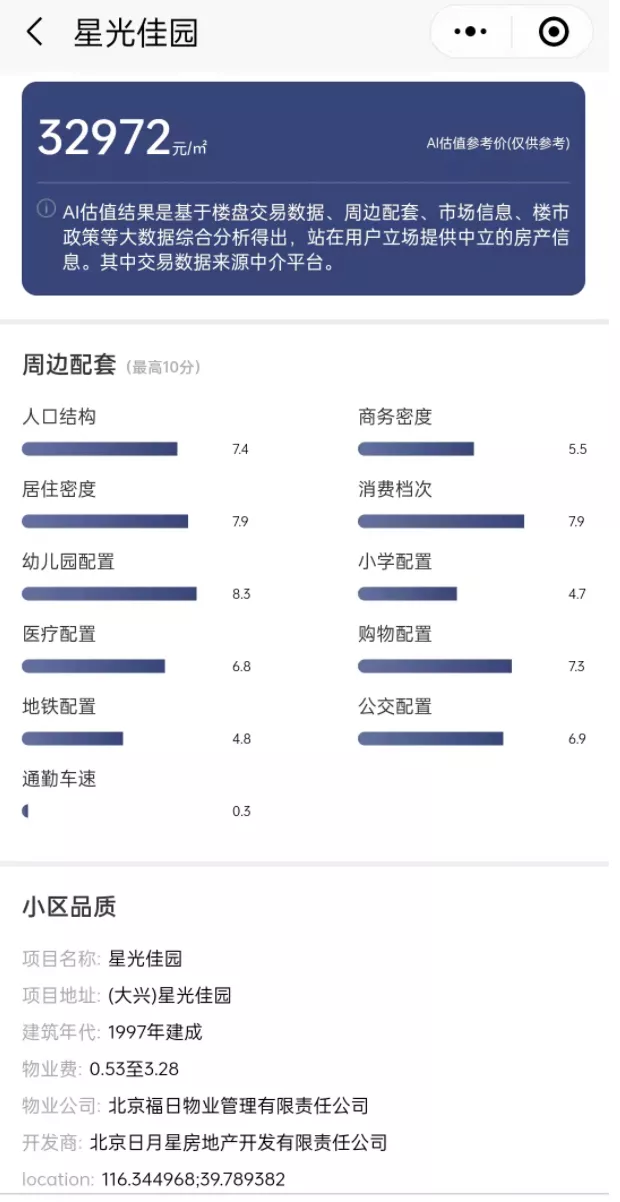Close the mini program

coord(553,32)
